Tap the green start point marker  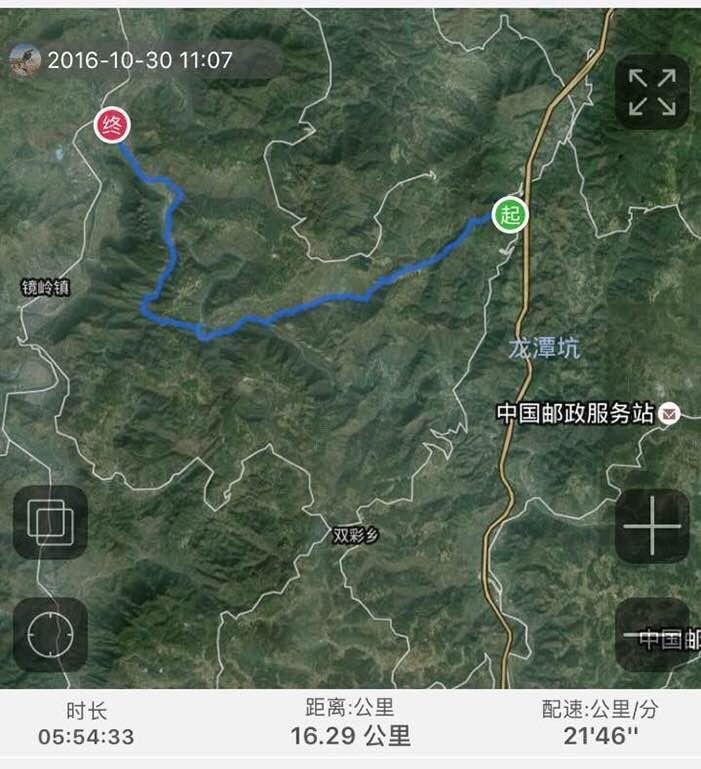tap(510, 213)
